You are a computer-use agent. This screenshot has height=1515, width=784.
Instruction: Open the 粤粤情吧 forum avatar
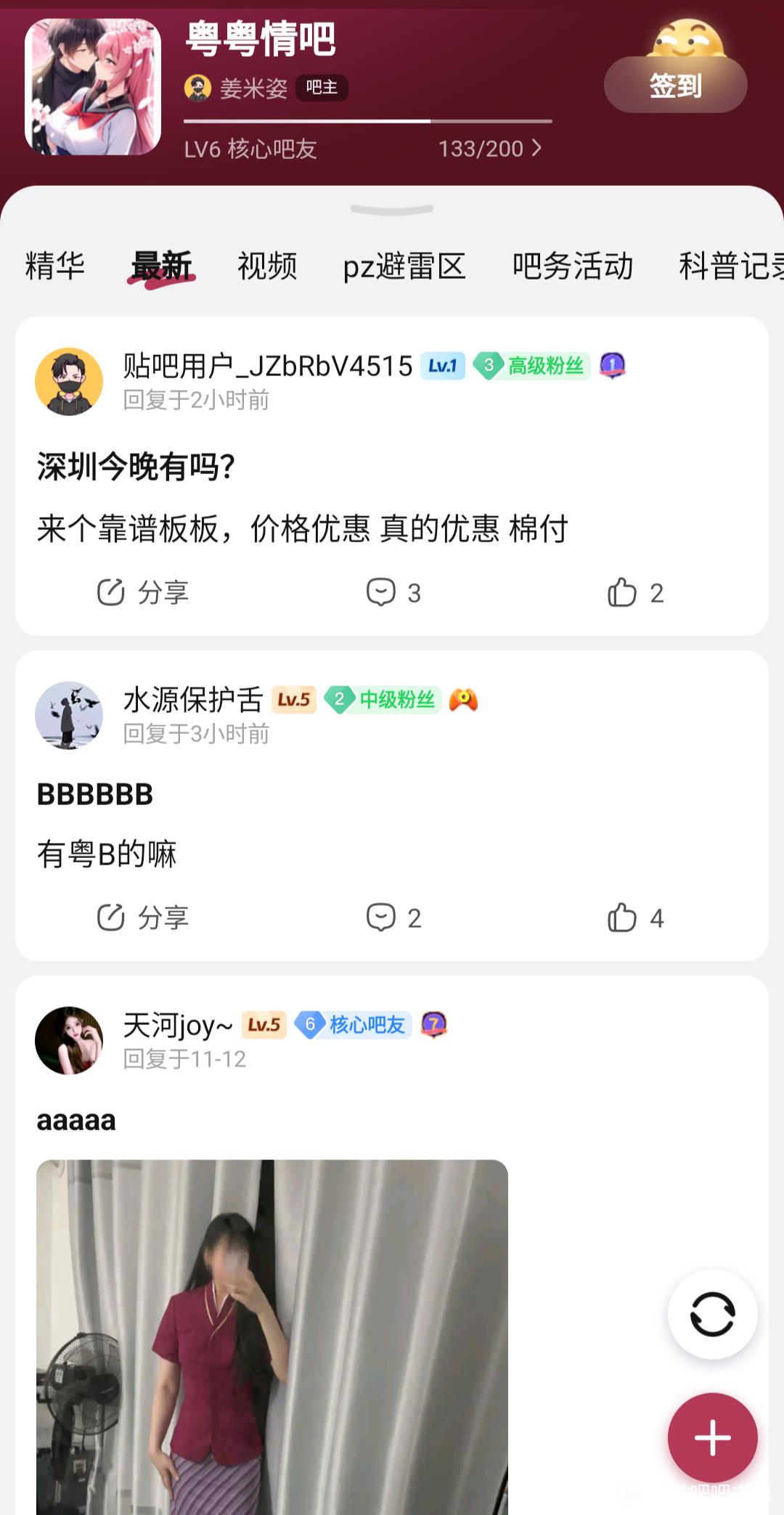click(x=93, y=87)
